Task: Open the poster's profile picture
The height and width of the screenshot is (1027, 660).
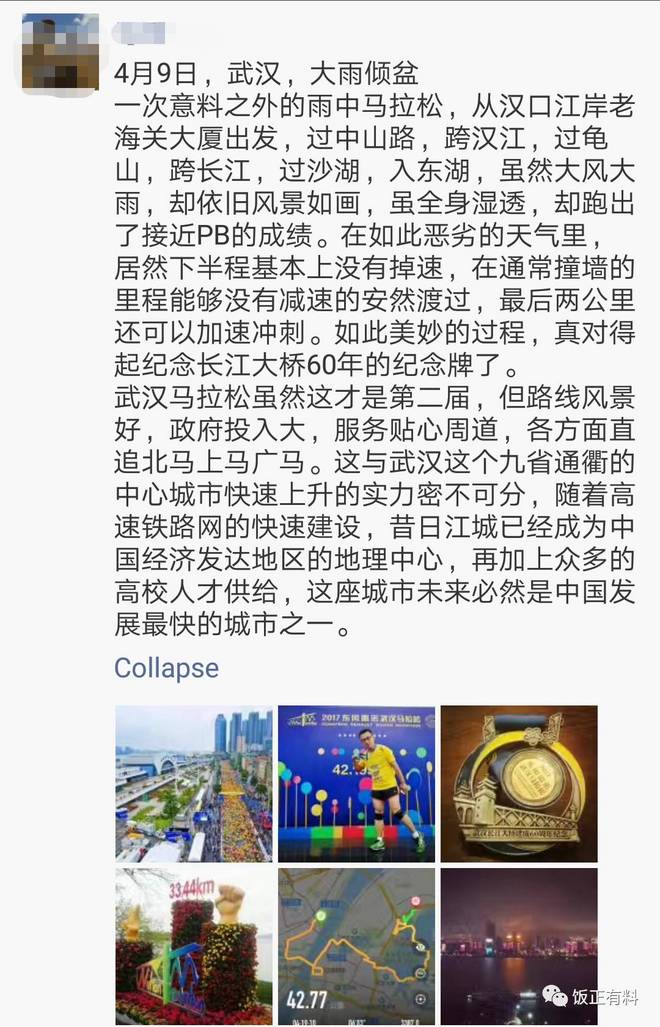Action: point(60,54)
